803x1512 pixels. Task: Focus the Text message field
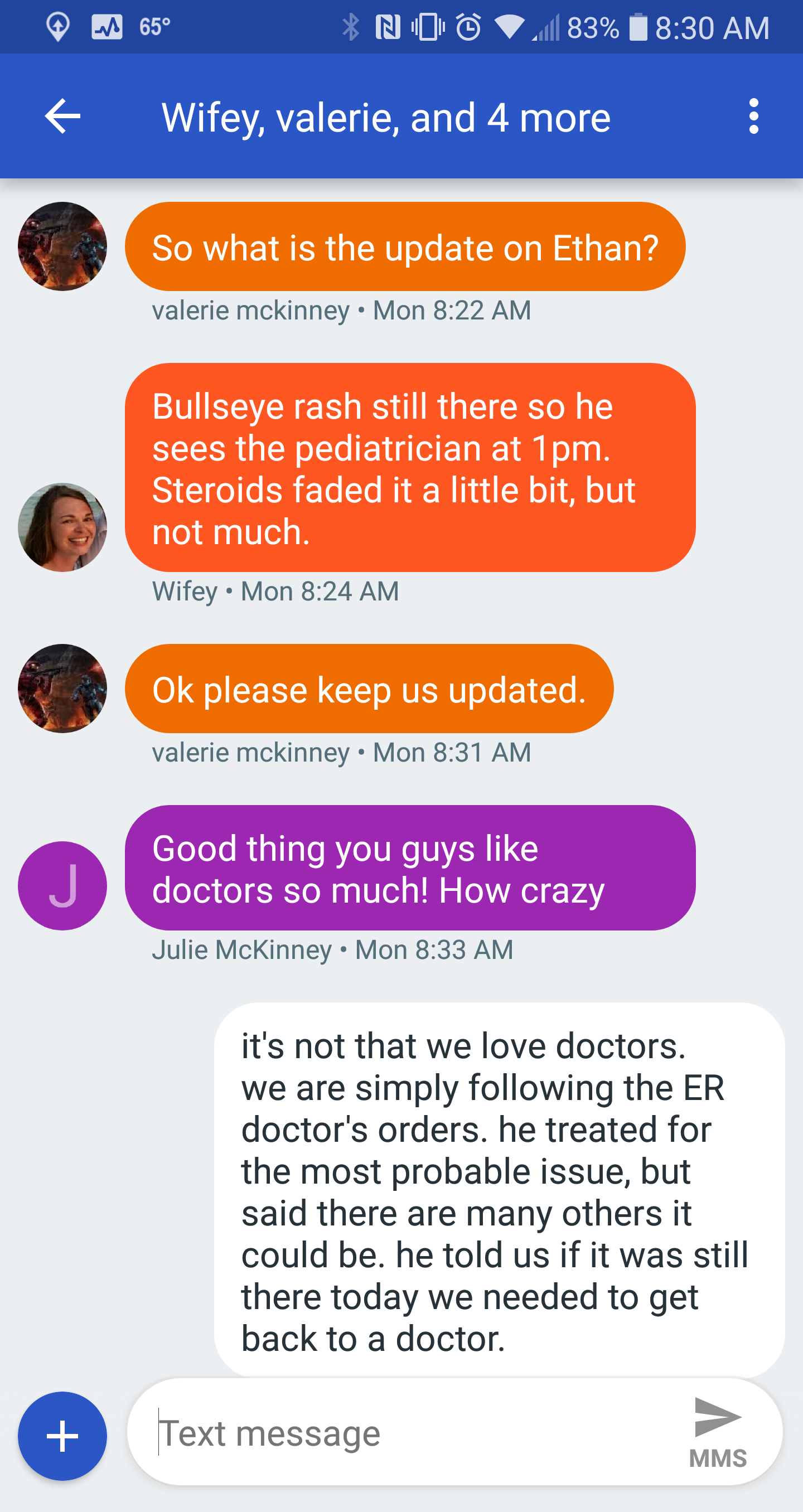tap(411, 1433)
